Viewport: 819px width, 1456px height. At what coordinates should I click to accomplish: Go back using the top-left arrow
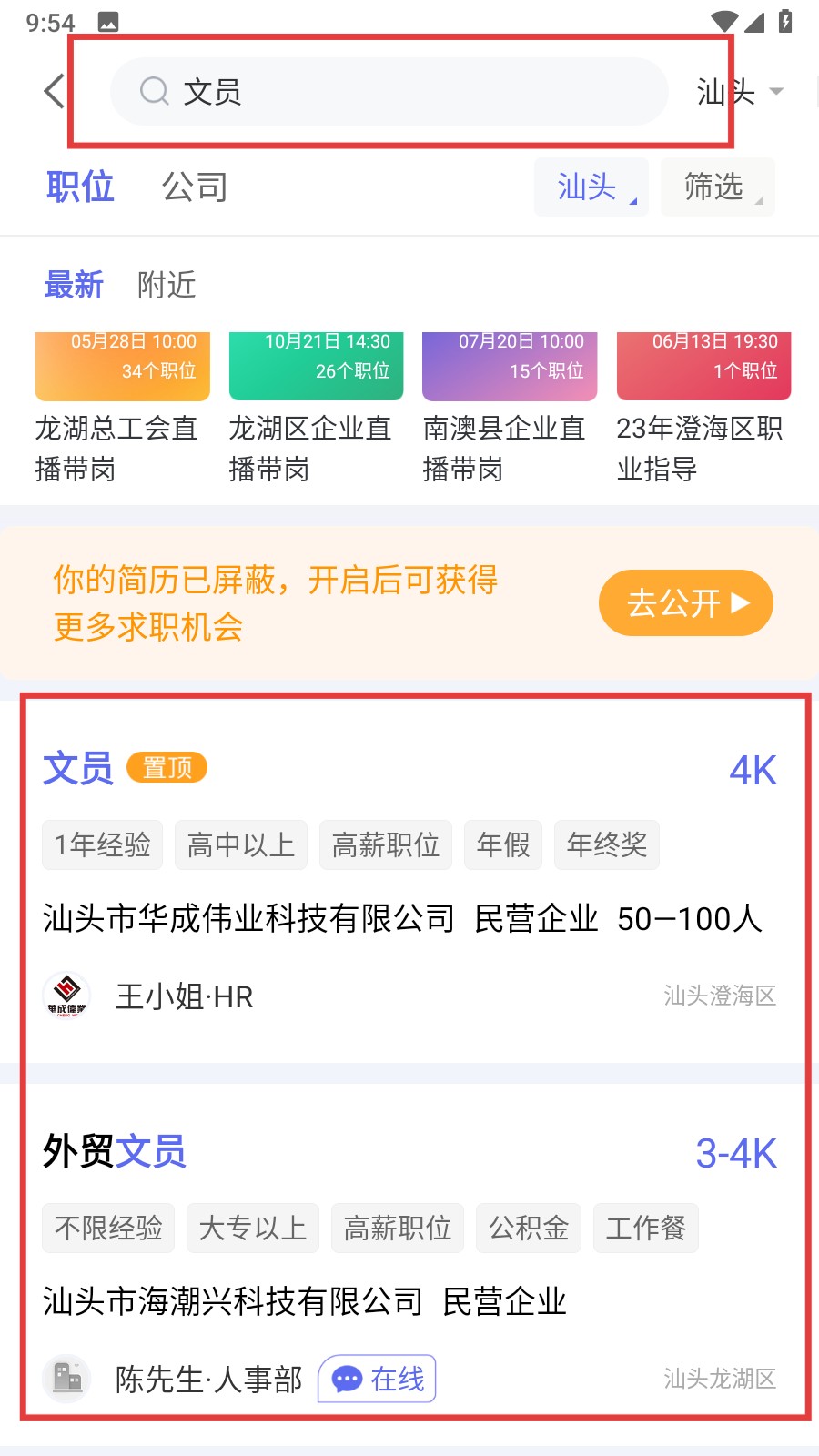tap(55, 91)
